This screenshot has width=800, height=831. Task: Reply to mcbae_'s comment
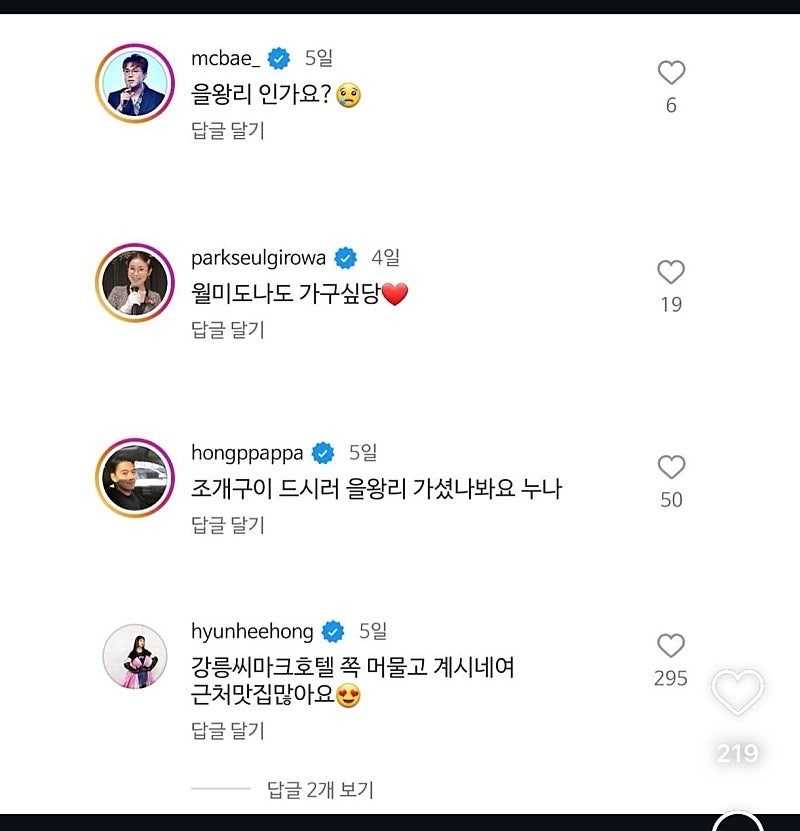click(x=228, y=131)
